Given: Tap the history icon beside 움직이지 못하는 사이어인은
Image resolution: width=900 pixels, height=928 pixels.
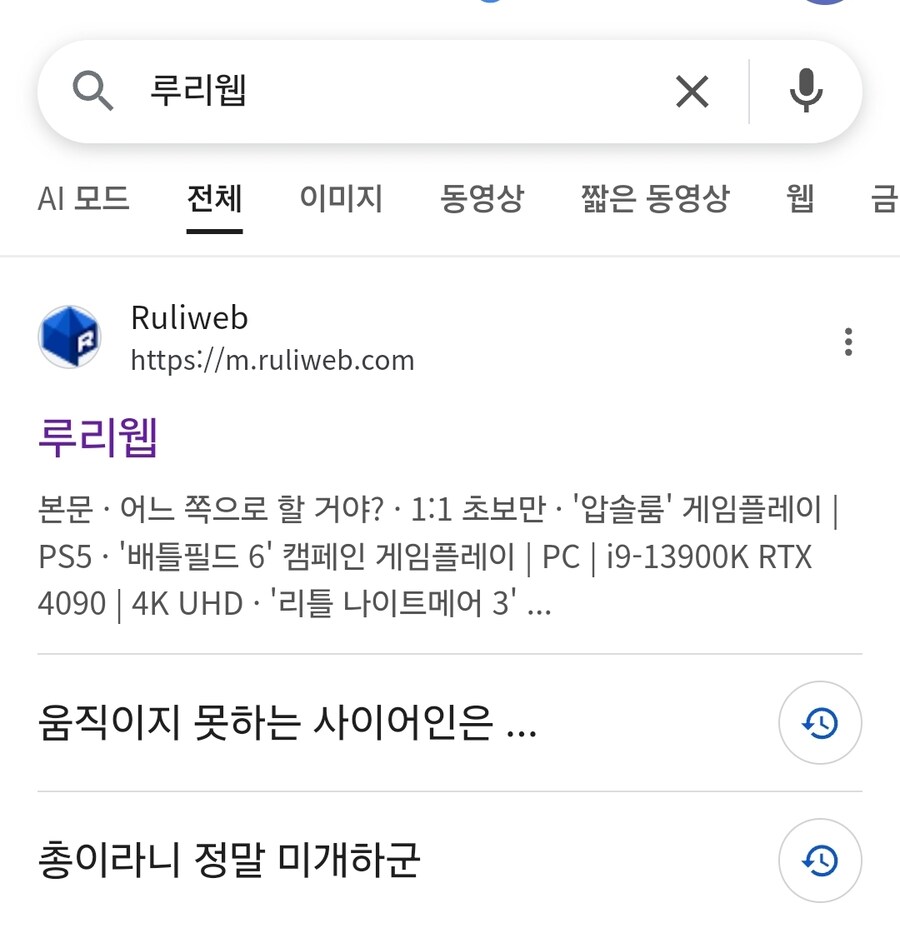Looking at the screenshot, I should [x=820, y=723].
